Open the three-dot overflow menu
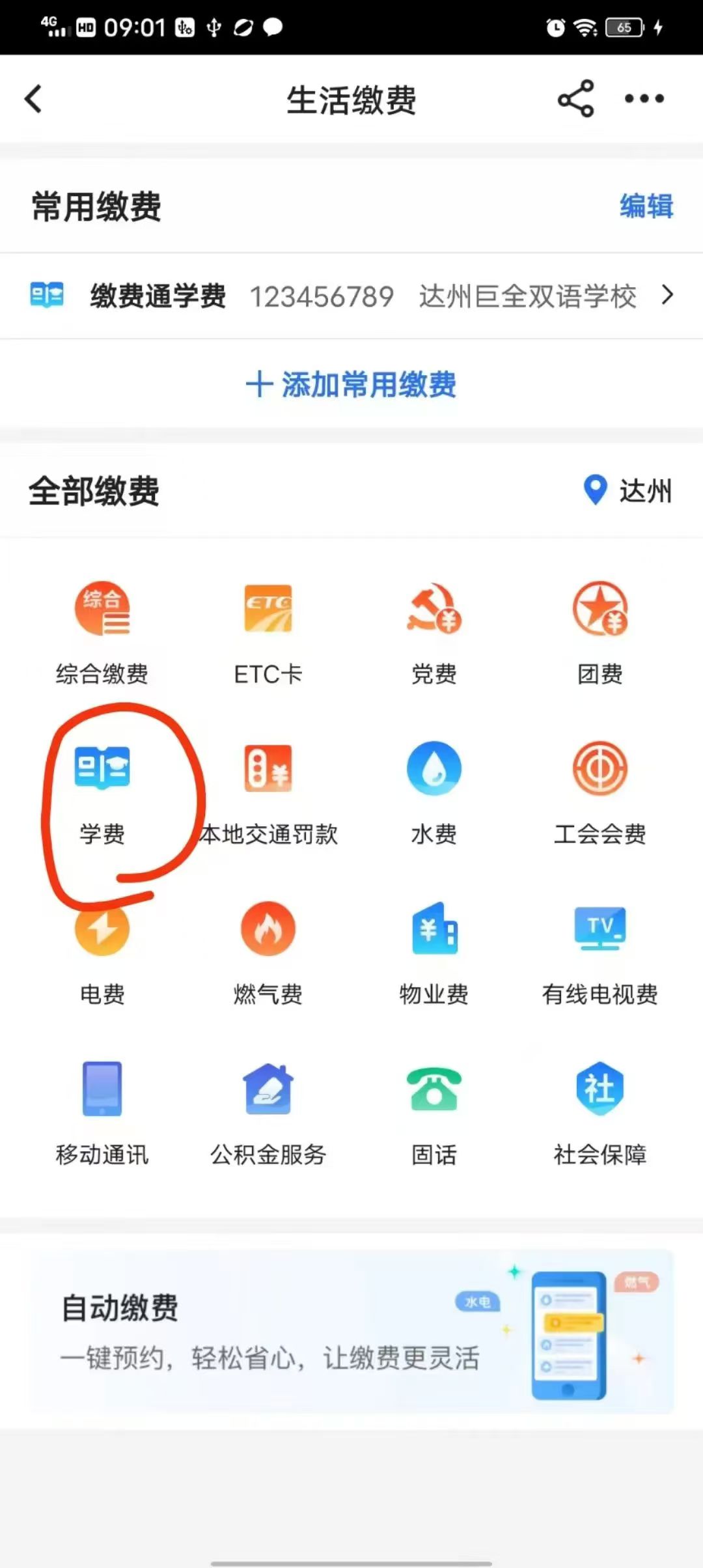The image size is (703, 1568). tap(644, 99)
